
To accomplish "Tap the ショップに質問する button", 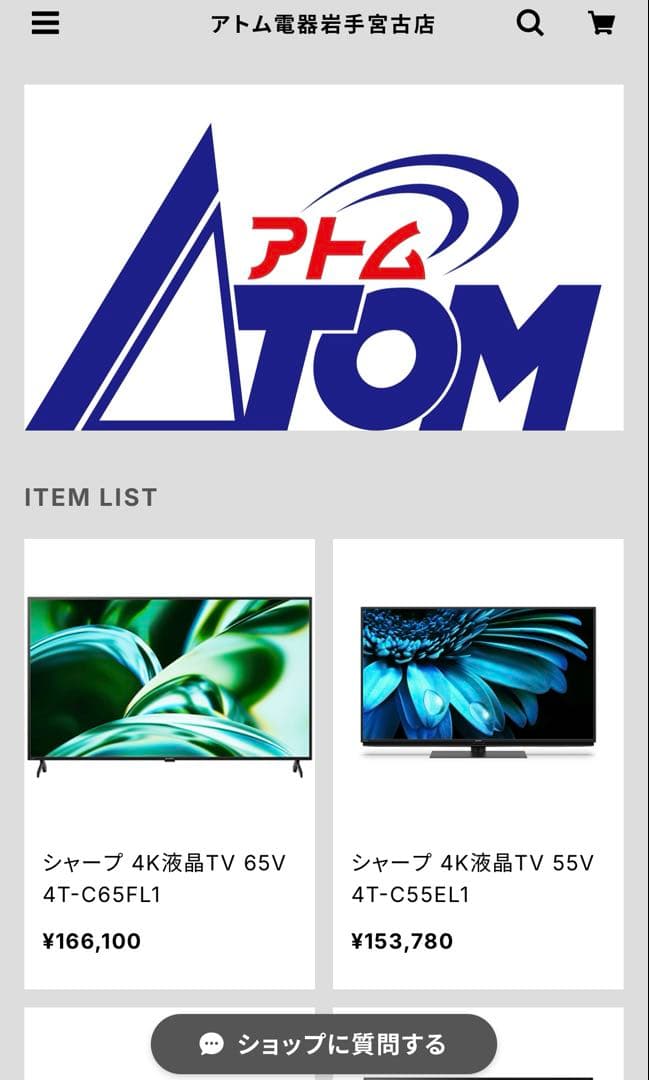I will pos(324,1044).
